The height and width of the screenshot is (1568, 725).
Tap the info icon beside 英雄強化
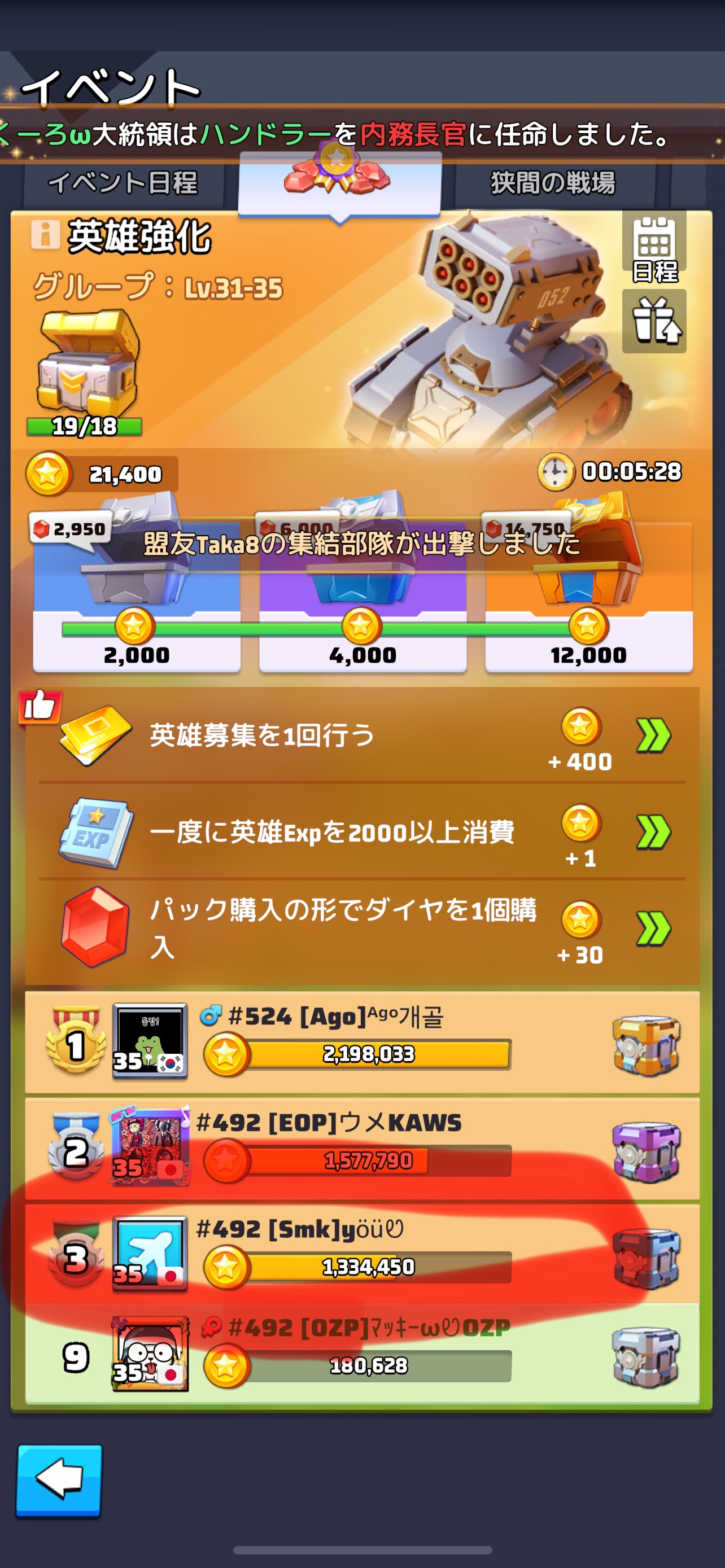(45, 234)
